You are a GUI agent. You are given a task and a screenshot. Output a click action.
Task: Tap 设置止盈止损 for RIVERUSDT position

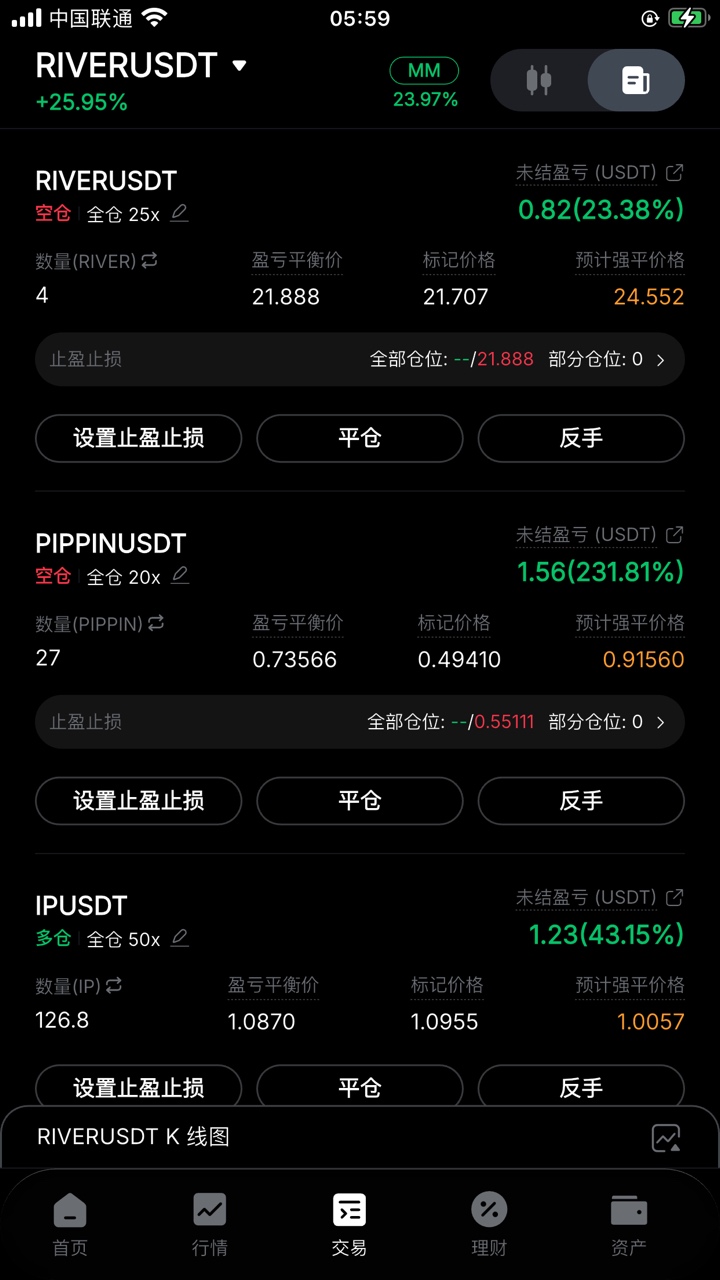(x=138, y=438)
